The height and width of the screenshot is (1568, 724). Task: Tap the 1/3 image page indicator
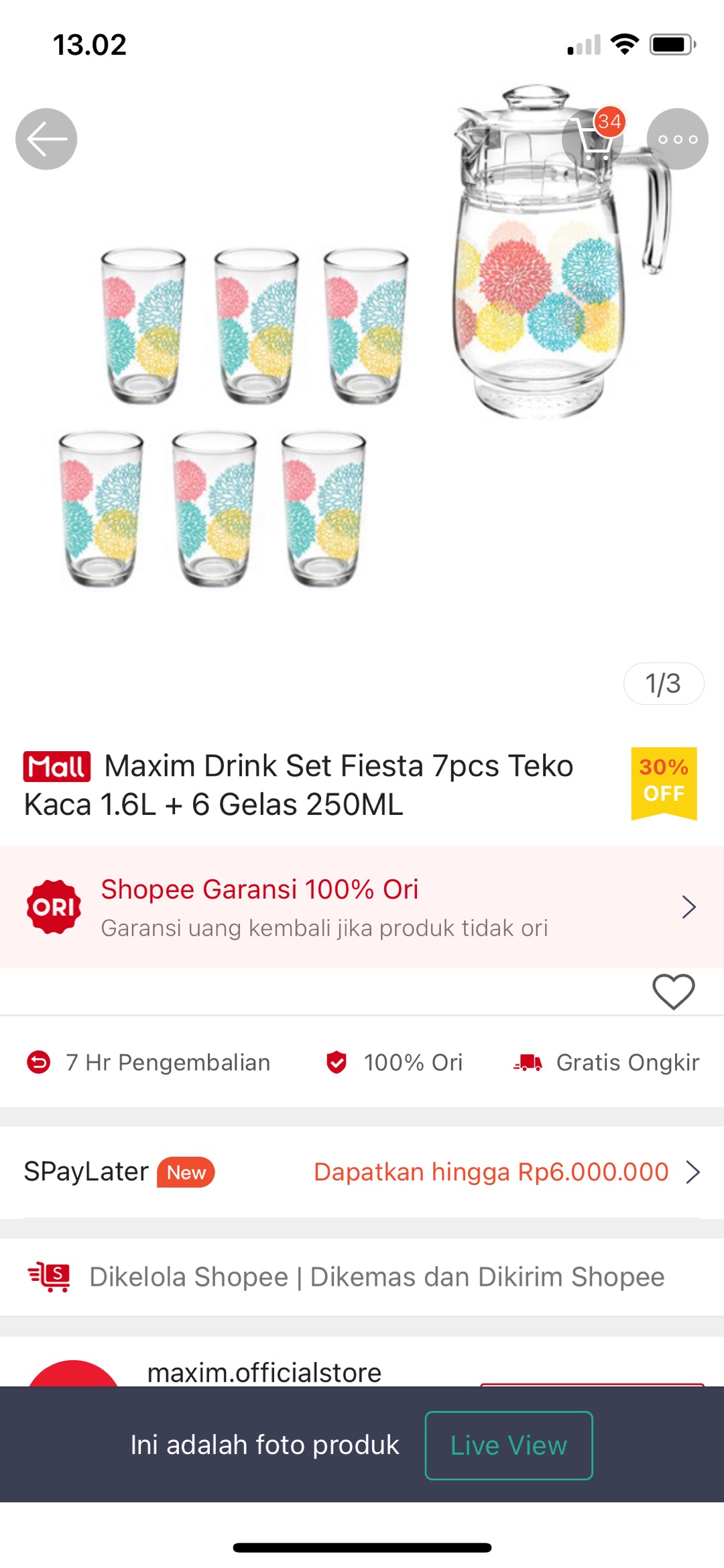point(663,683)
